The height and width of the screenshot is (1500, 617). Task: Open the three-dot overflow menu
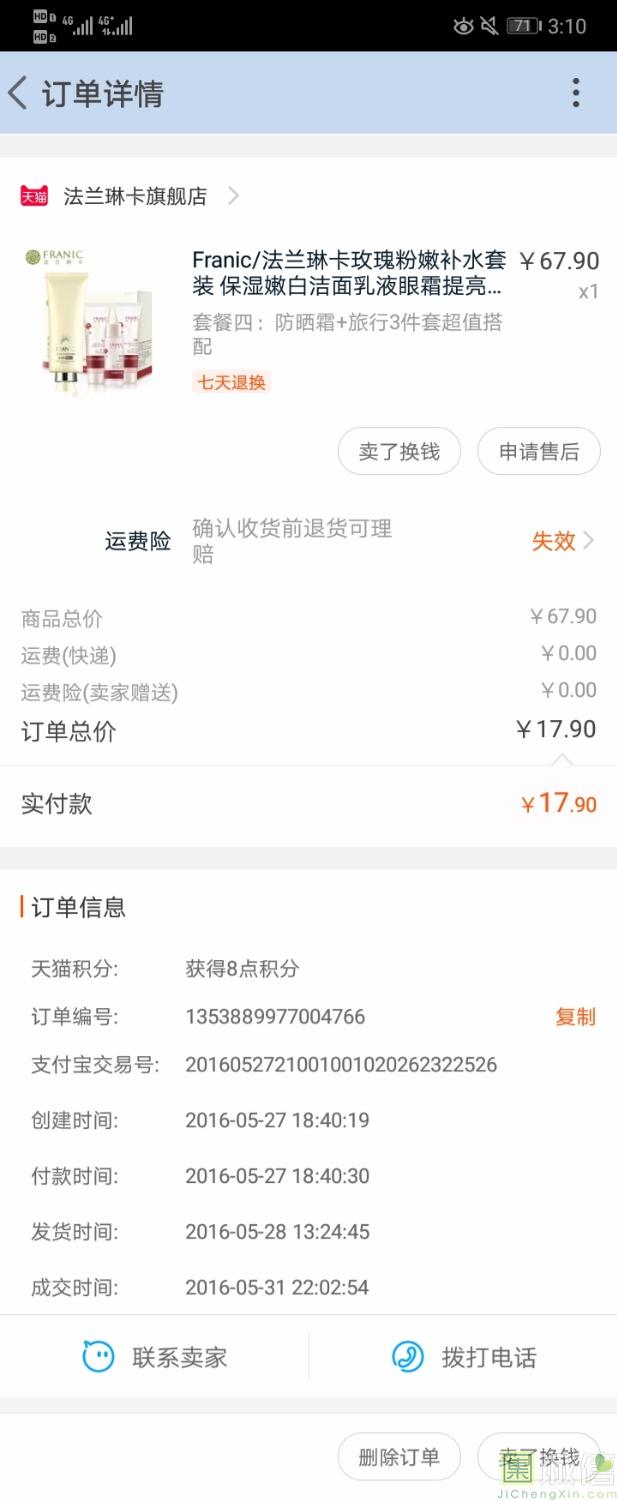click(575, 94)
